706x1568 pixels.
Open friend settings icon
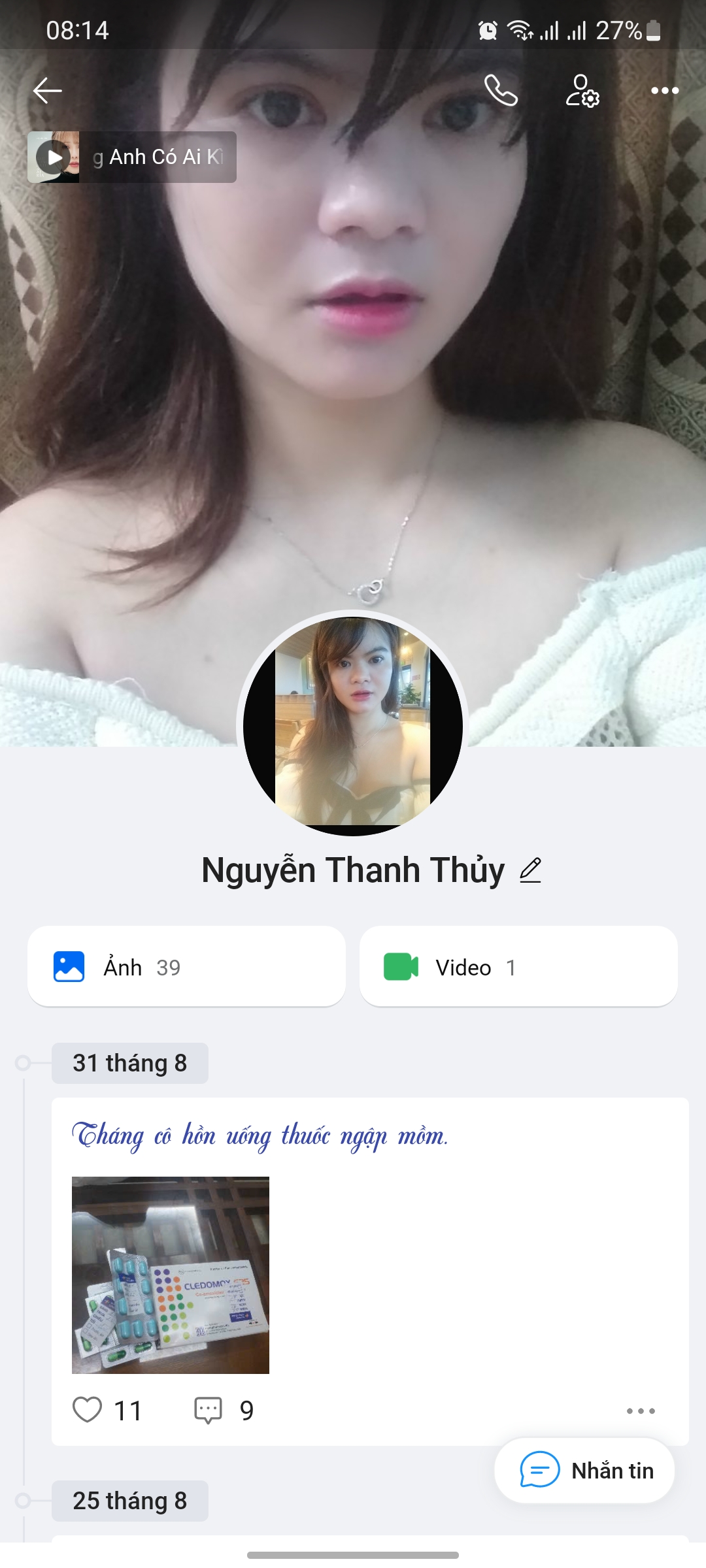pos(582,91)
